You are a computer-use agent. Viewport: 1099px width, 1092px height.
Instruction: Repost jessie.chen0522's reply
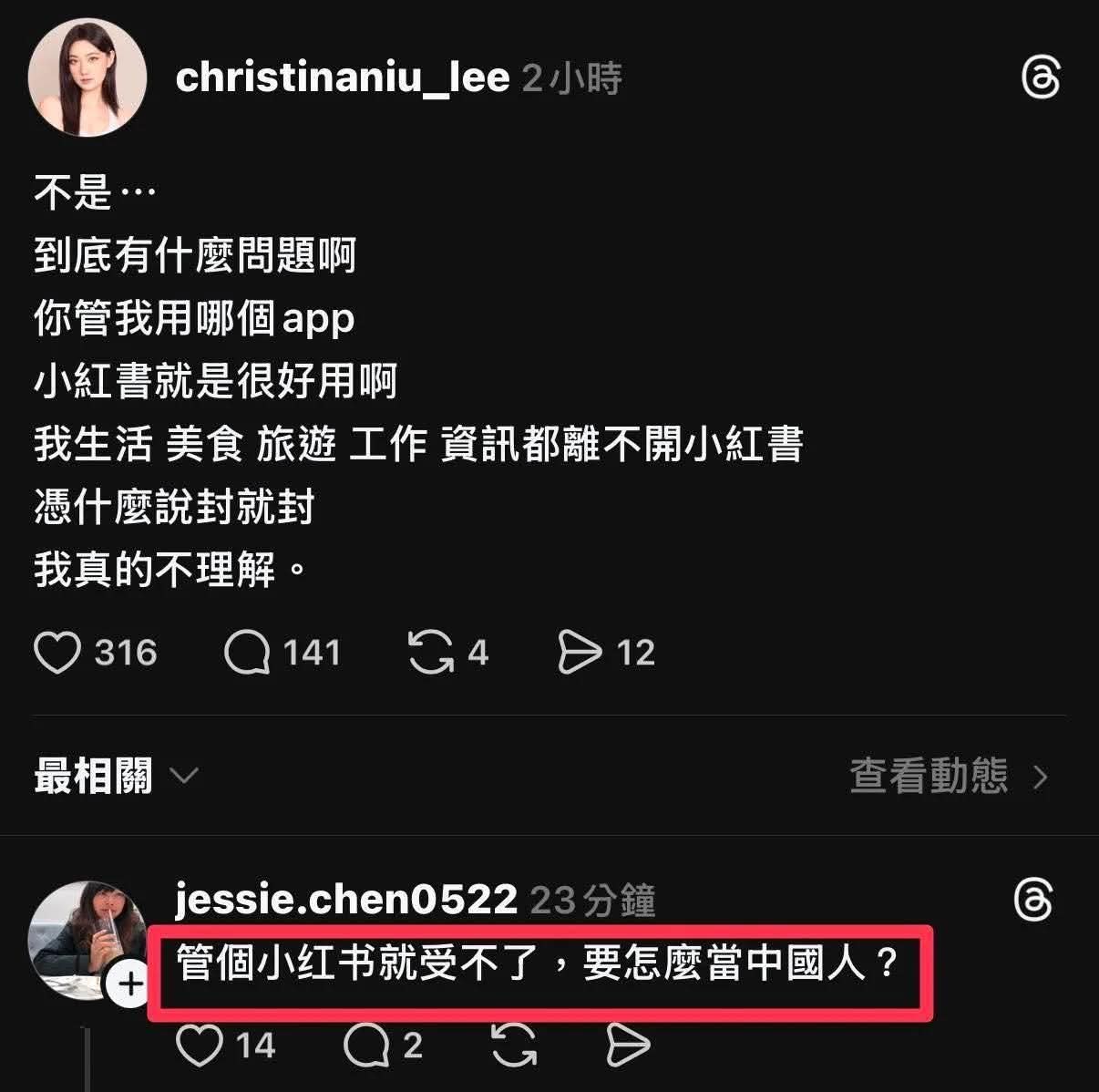coord(514,1045)
